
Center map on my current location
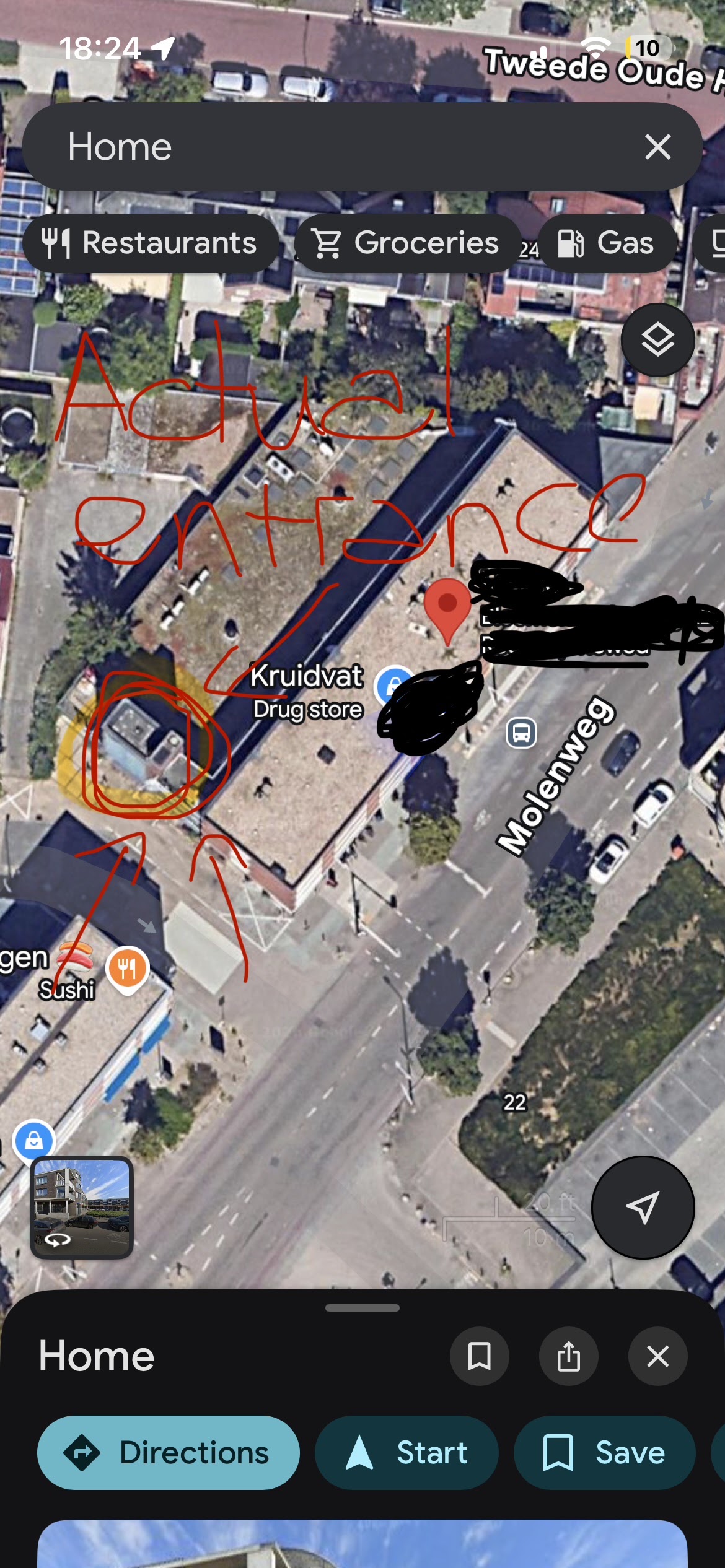coord(643,1207)
